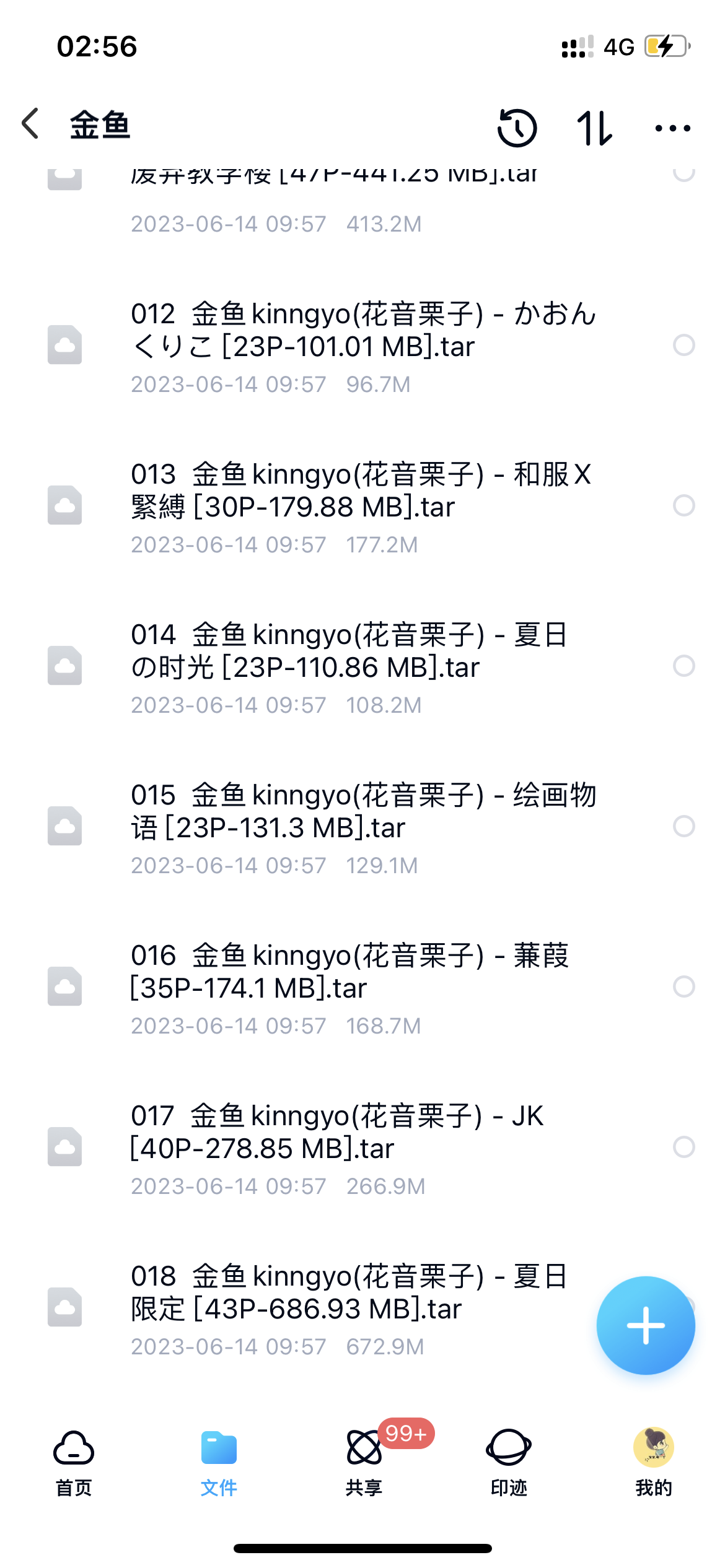Viewport: 725px width, 1568px height.
Task: Switch to the 共享 tab
Action: click(x=364, y=1463)
